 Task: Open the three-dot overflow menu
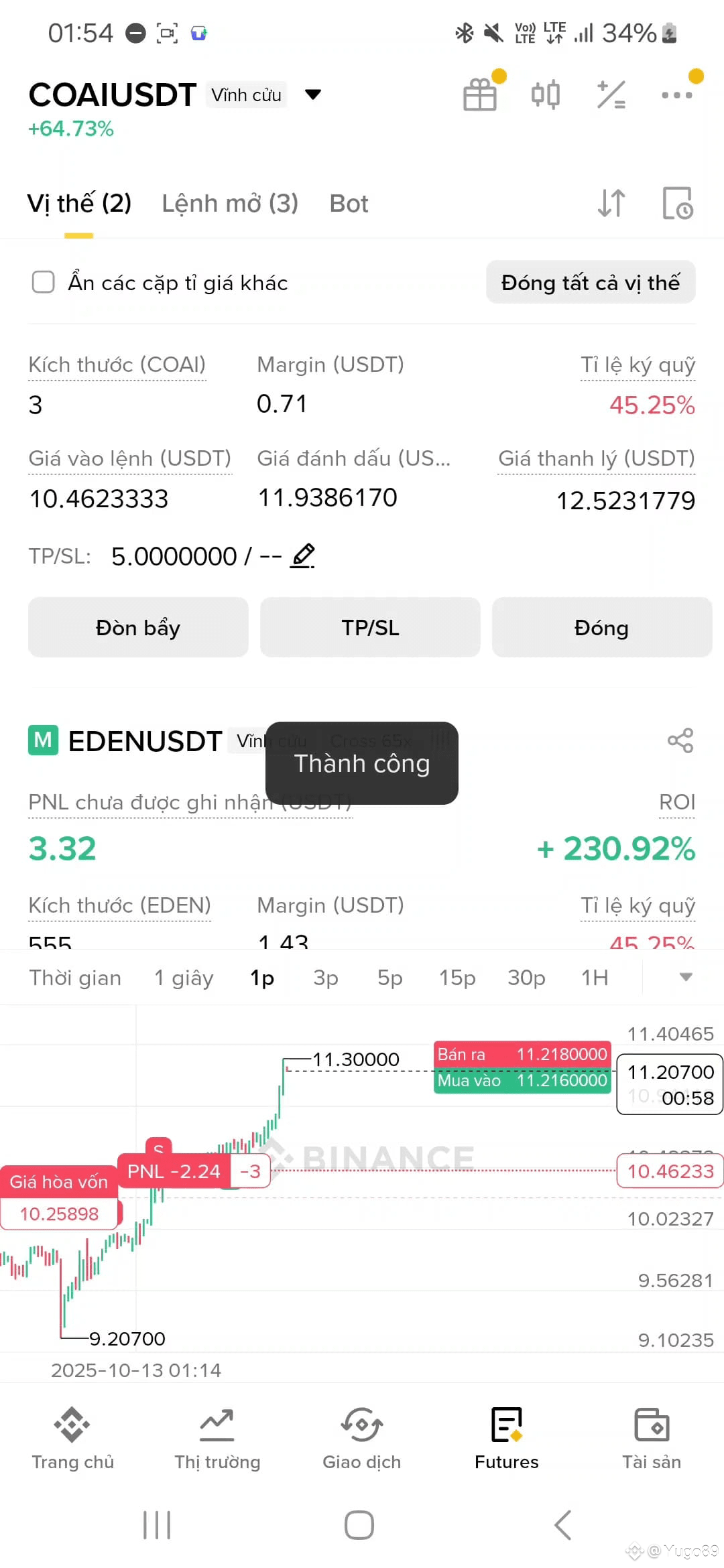[676, 94]
